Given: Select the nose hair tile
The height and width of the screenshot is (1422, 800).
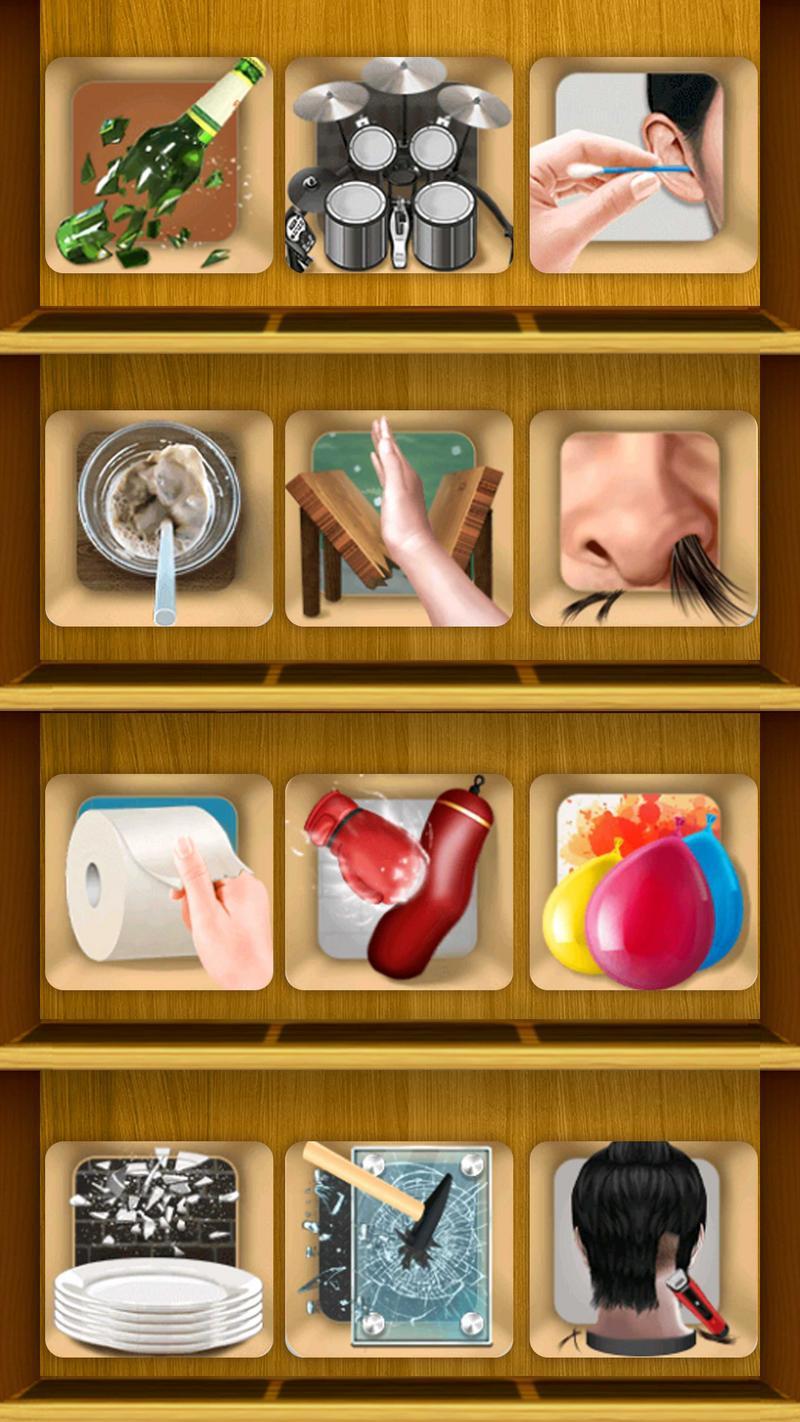Looking at the screenshot, I should pos(643,518).
